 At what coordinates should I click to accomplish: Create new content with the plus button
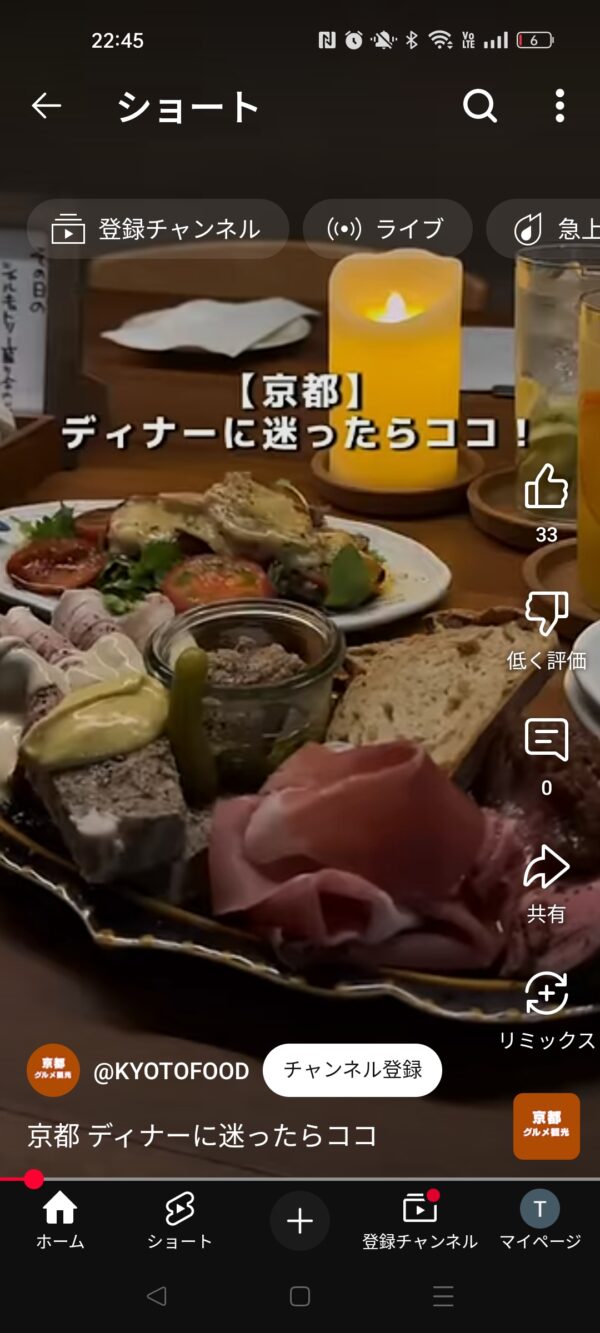click(x=300, y=1220)
